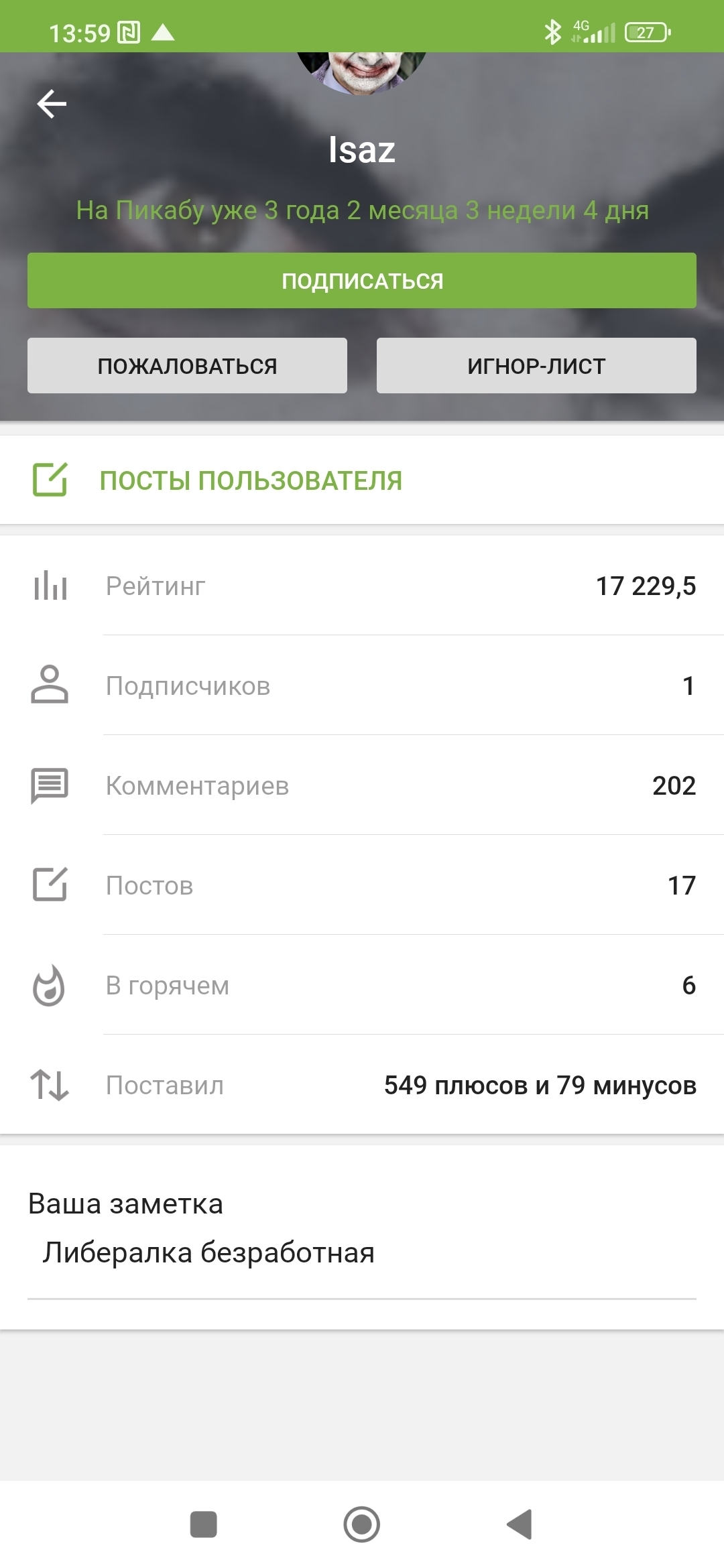Viewport: 724px width, 1568px height.
Task: Open ПОСТЫ ПОЛЬЗОВАТЕЛЯ
Action: tap(251, 480)
